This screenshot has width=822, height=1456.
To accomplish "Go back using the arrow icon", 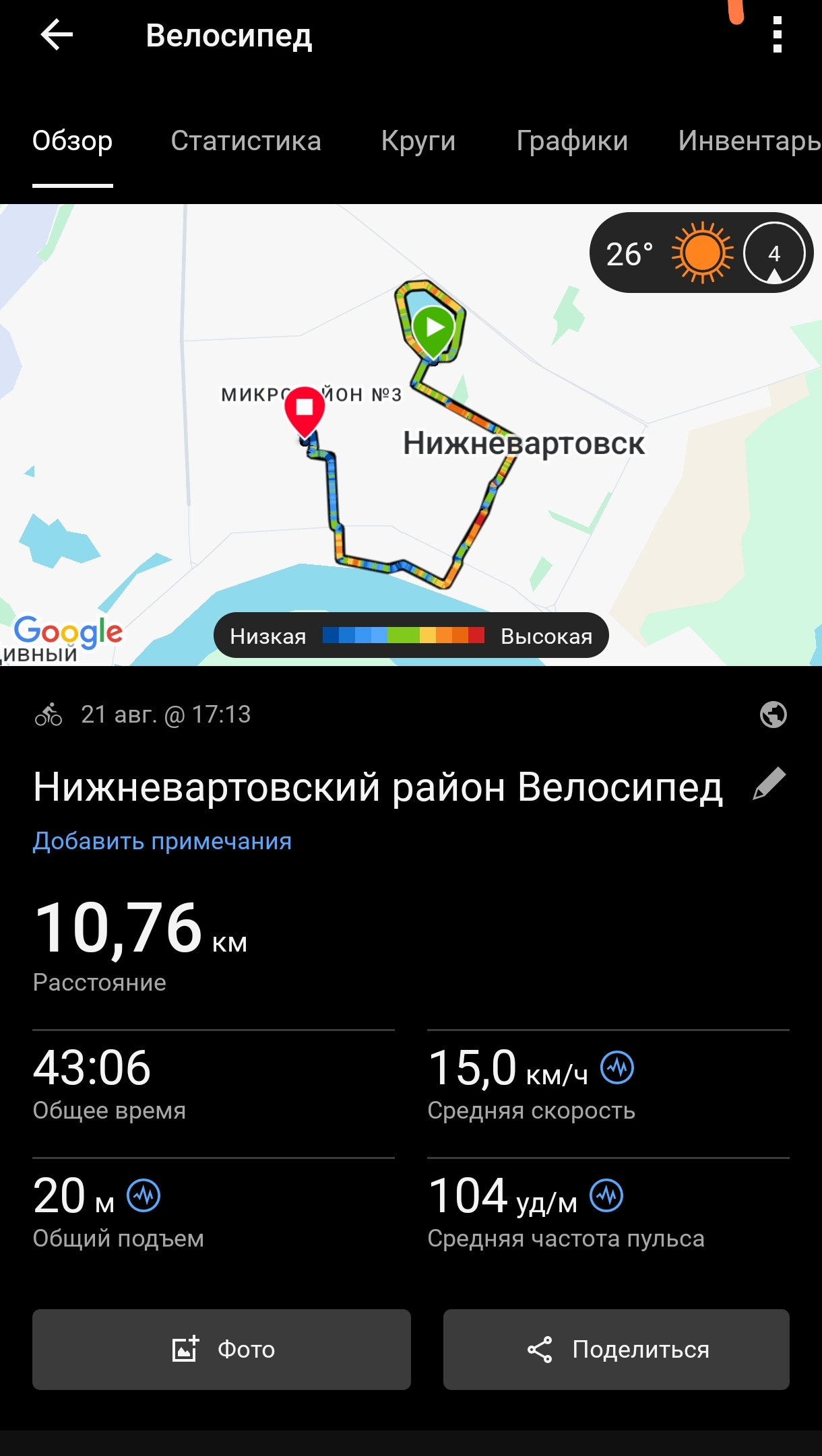I will click(x=57, y=35).
